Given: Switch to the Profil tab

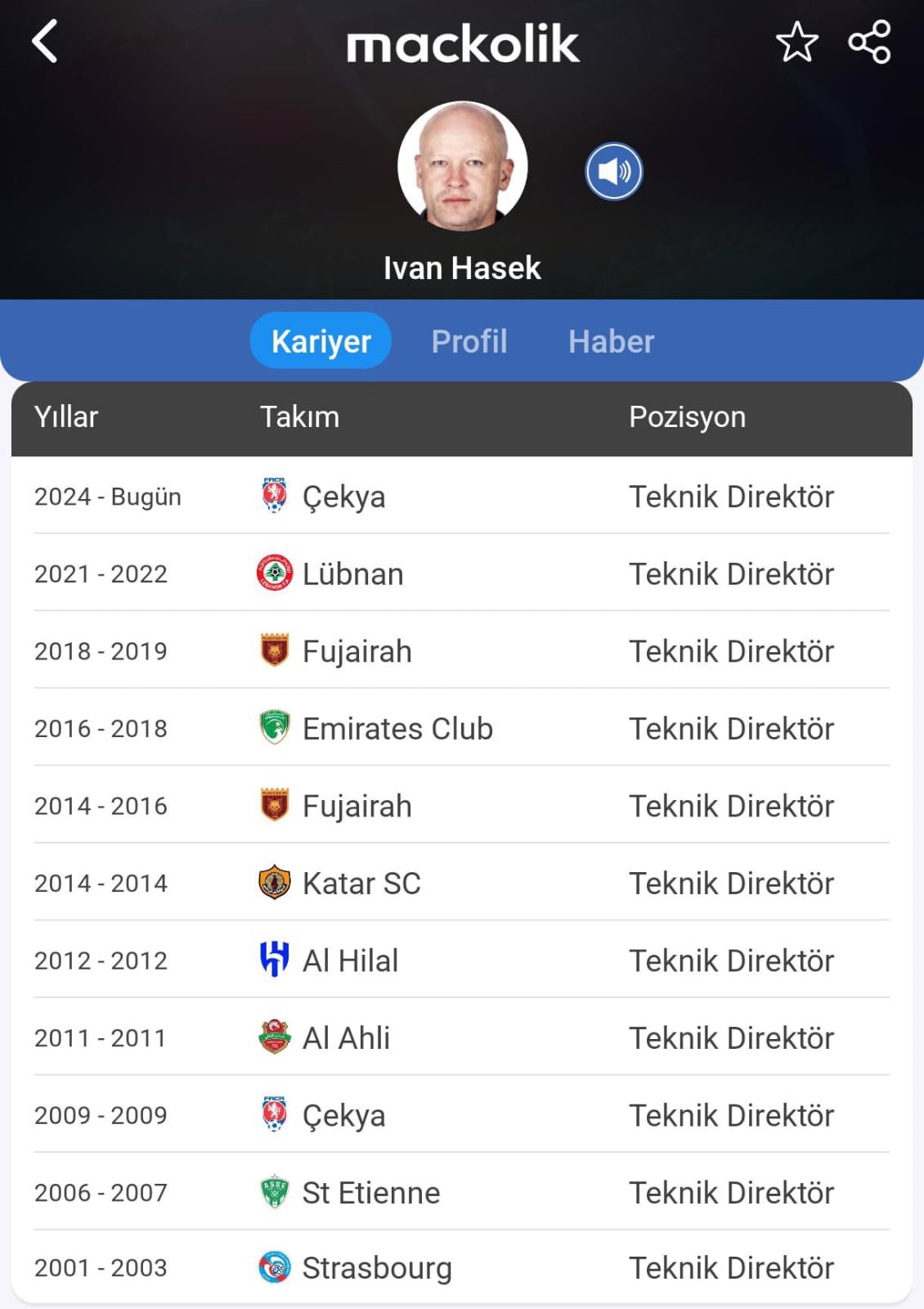Looking at the screenshot, I should [469, 341].
